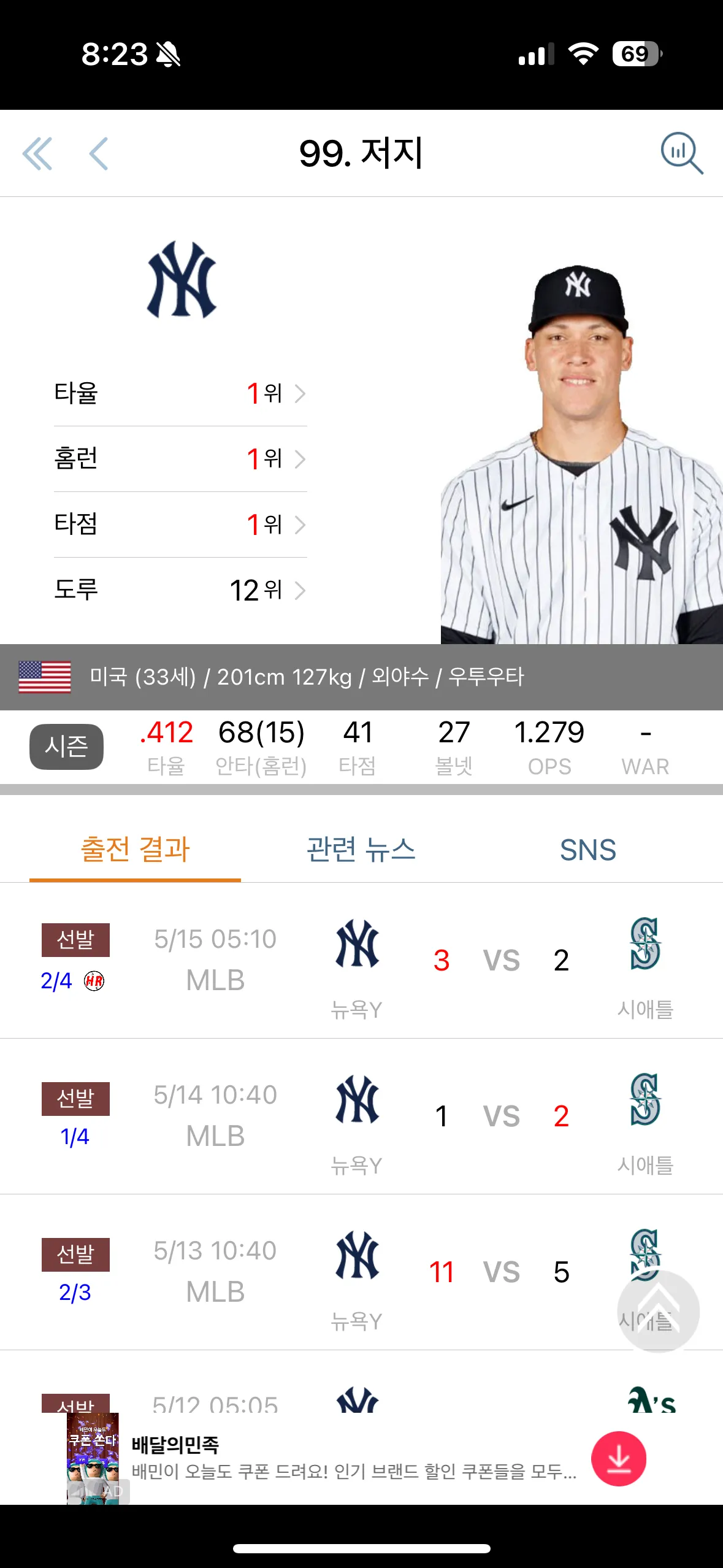Open the 5/14 10:40 game result
723x1568 pixels.
(361, 1116)
